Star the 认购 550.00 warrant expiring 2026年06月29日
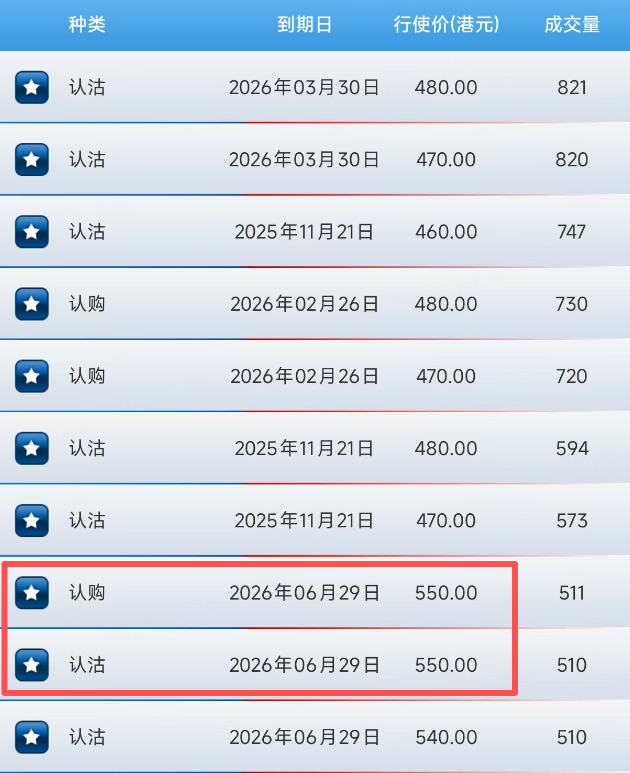Screen dimensions: 630x773 click(32, 593)
